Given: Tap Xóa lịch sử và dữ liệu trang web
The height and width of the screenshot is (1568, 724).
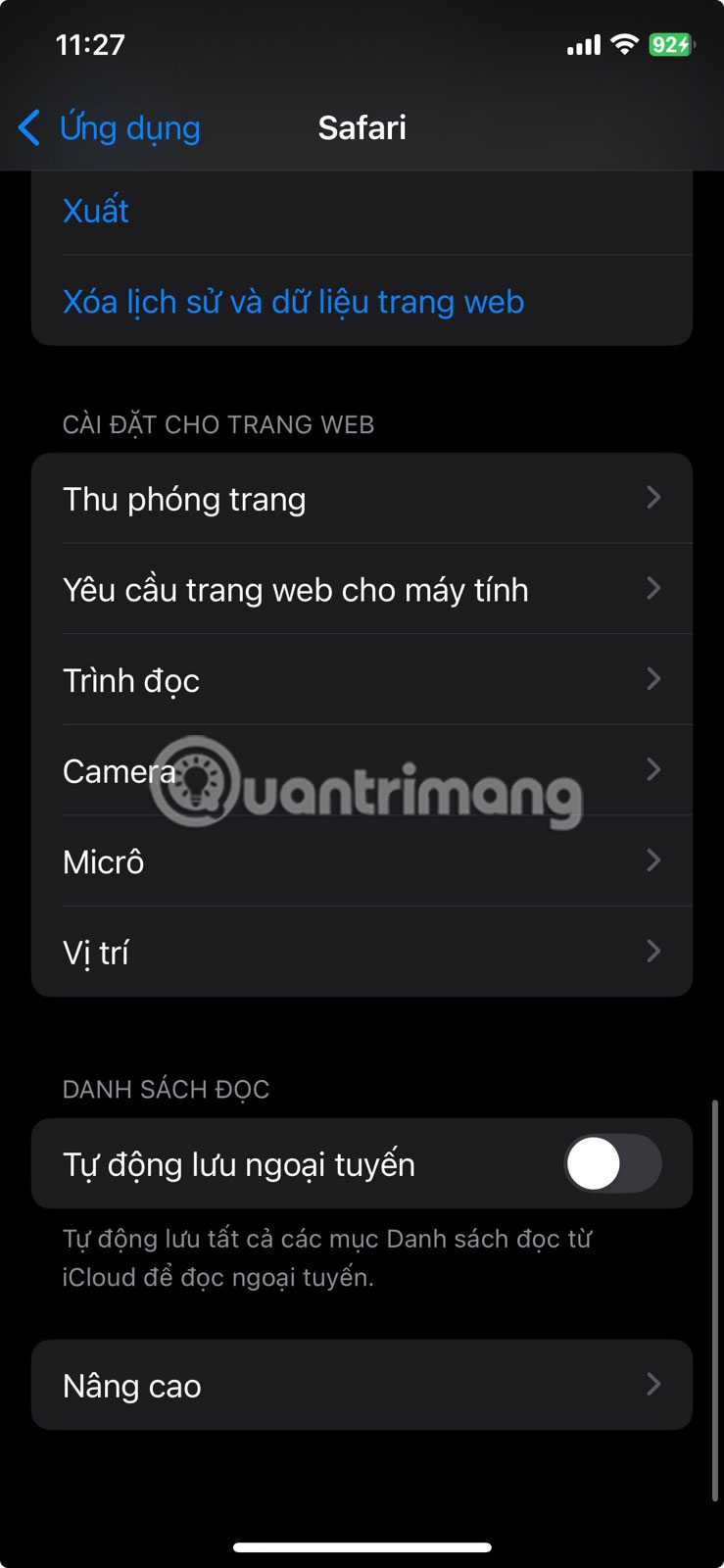Looking at the screenshot, I should pos(293,302).
